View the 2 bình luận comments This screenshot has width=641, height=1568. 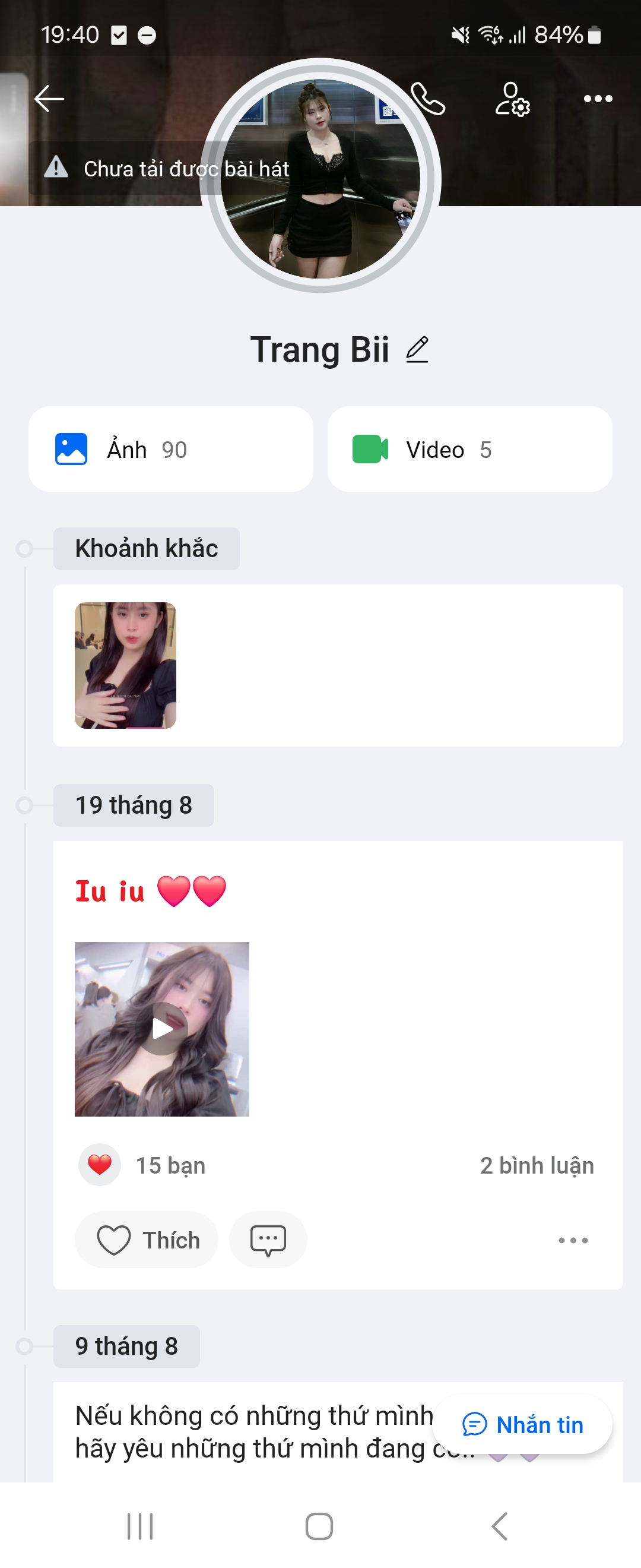(x=537, y=1165)
